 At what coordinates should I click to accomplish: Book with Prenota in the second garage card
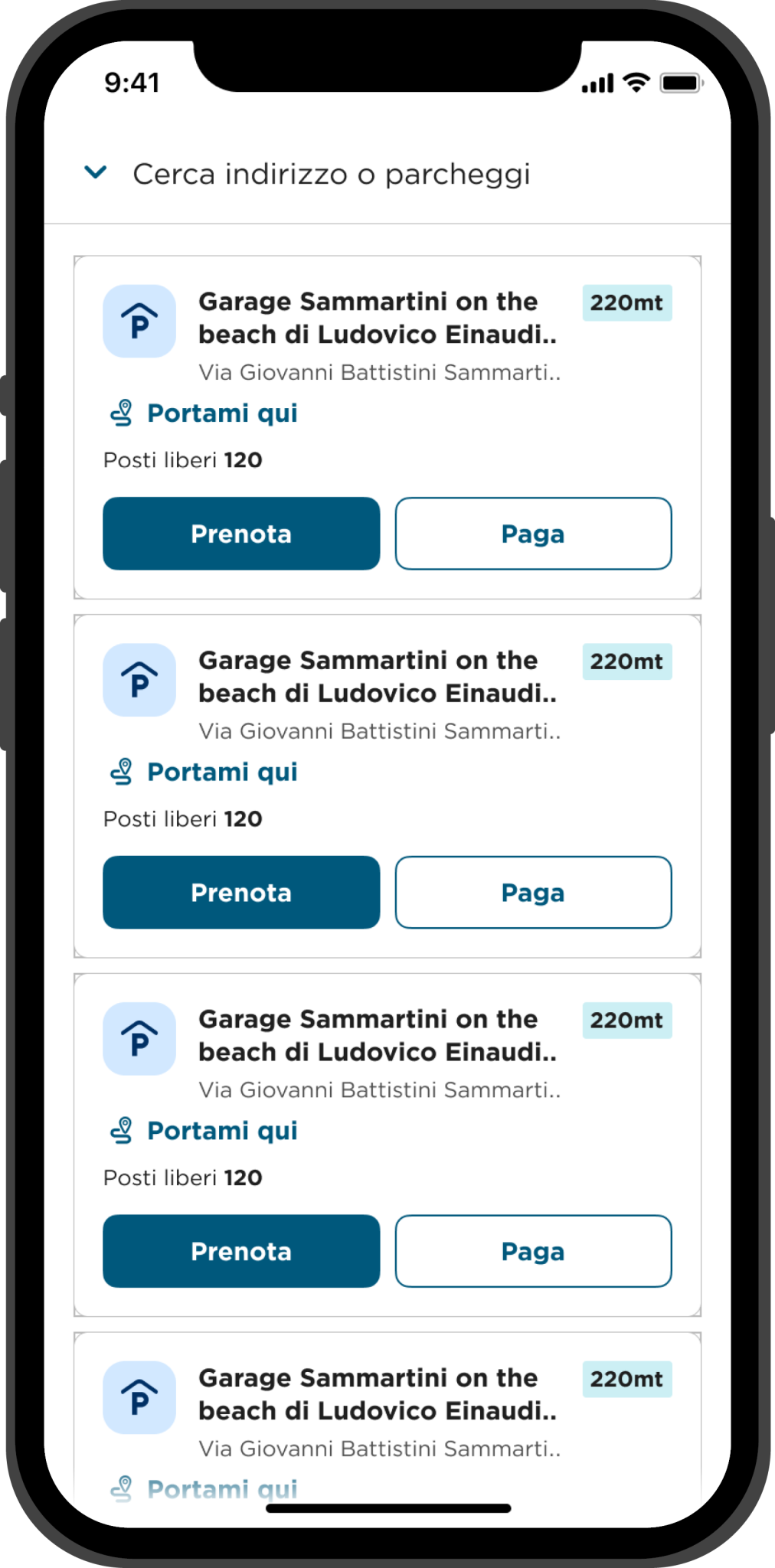click(241, 893)
